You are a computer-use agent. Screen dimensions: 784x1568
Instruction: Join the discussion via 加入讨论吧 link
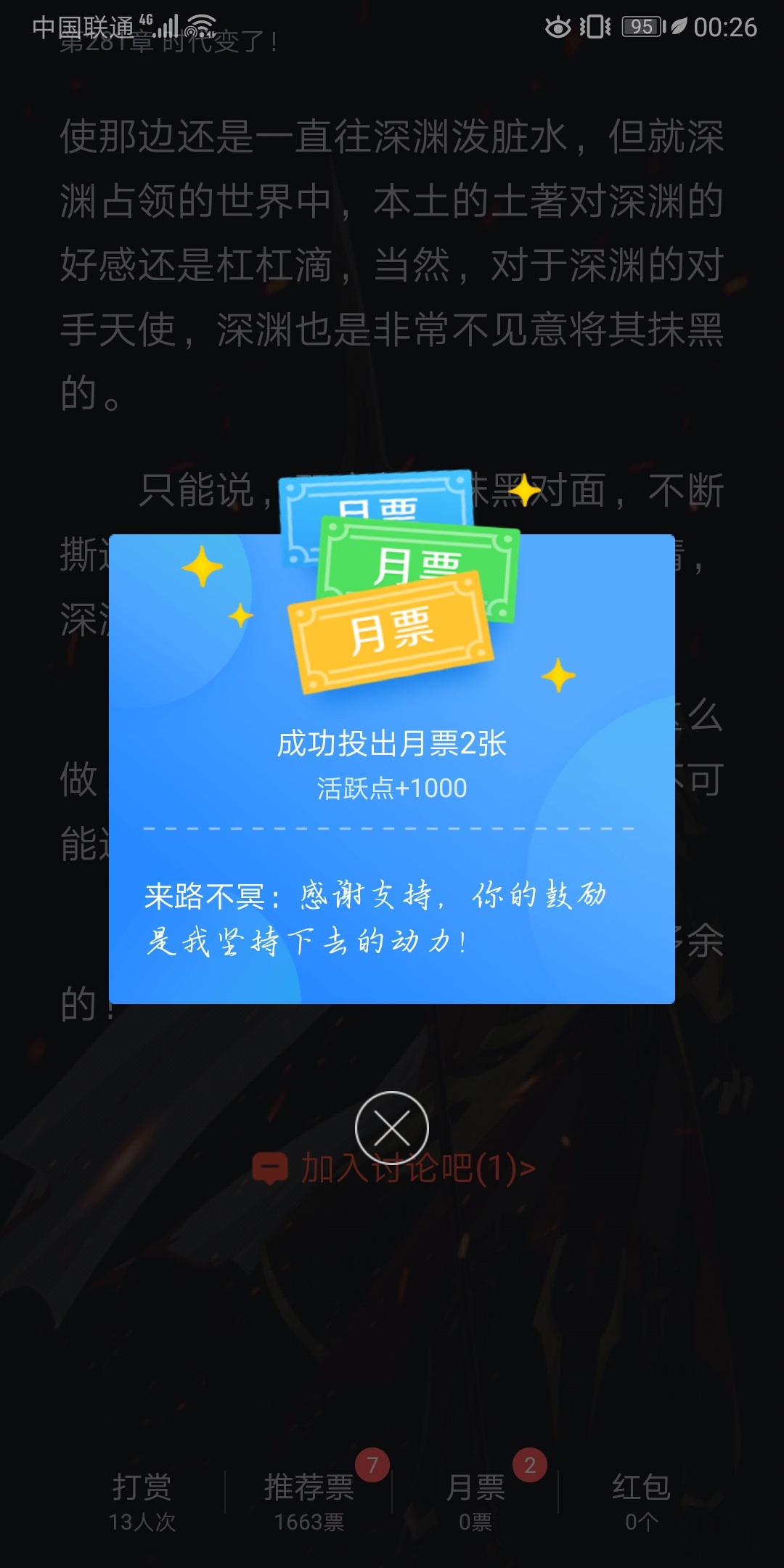(x=394, y=1169)
